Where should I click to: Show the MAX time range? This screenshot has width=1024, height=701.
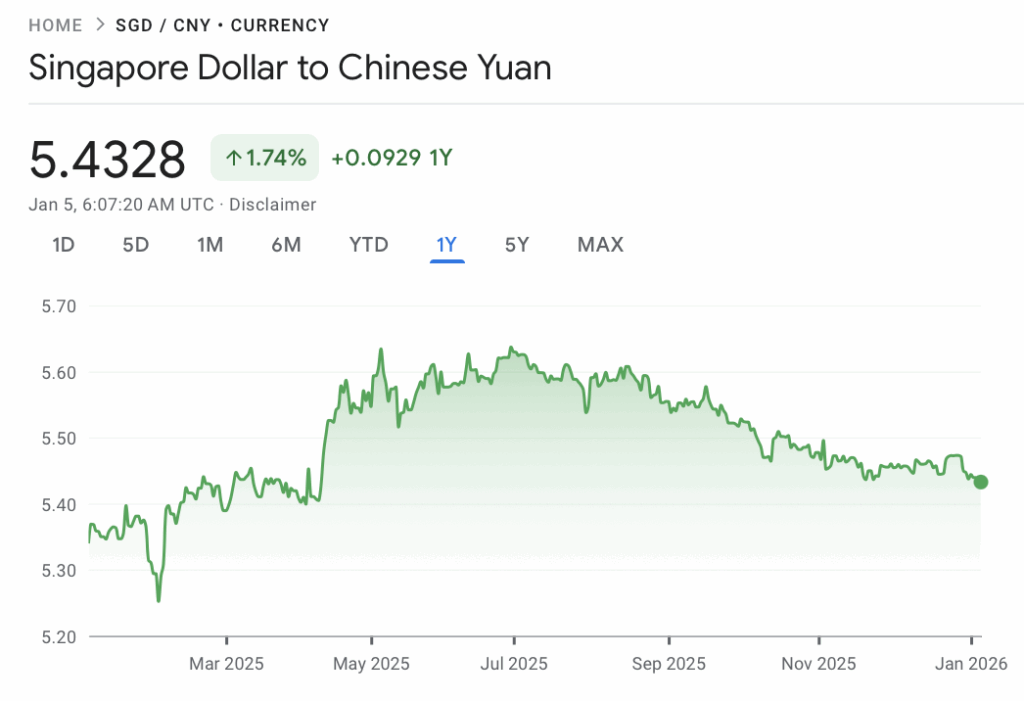click(600, 244)
